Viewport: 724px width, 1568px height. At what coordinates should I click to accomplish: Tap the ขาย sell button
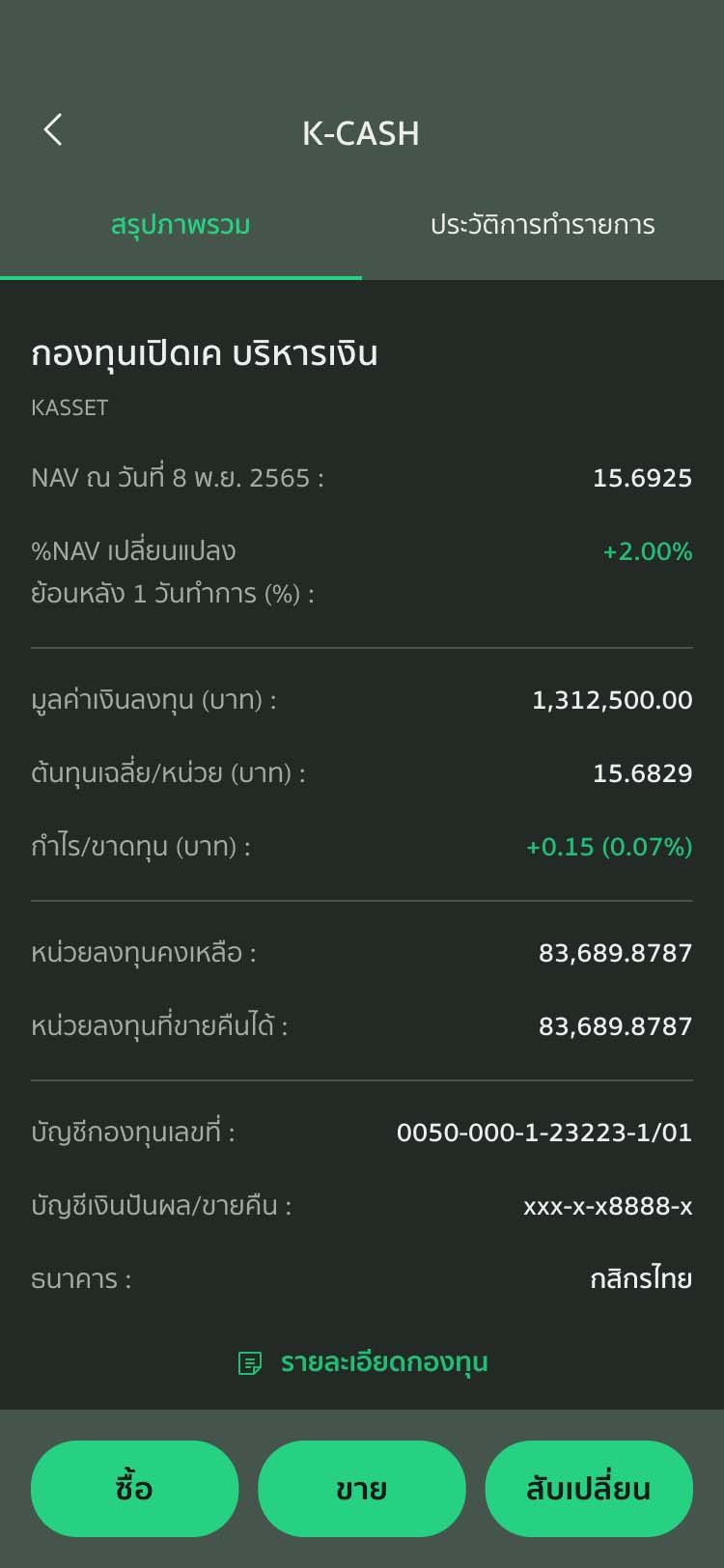361,1488
